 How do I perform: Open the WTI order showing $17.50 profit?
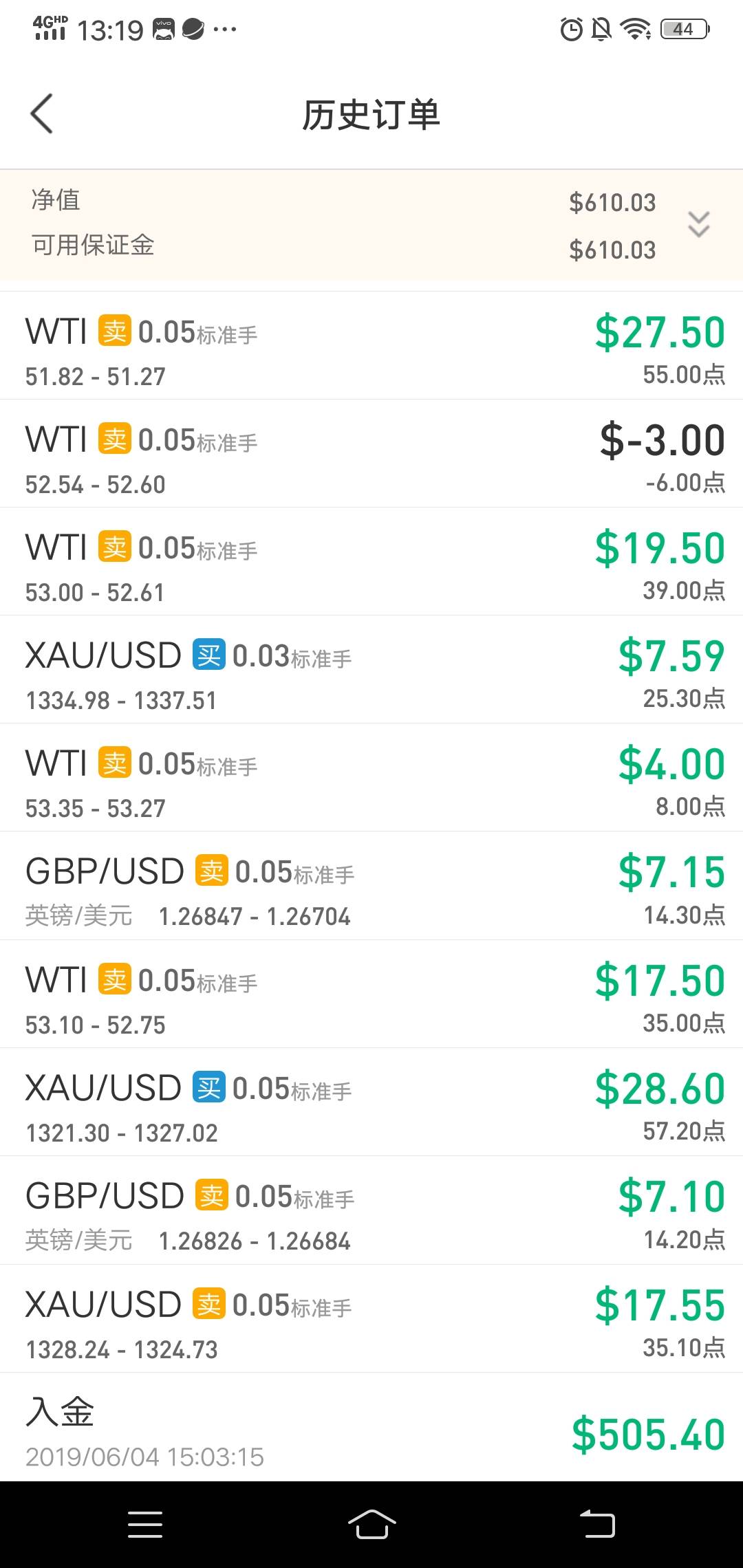coord(371,994)
